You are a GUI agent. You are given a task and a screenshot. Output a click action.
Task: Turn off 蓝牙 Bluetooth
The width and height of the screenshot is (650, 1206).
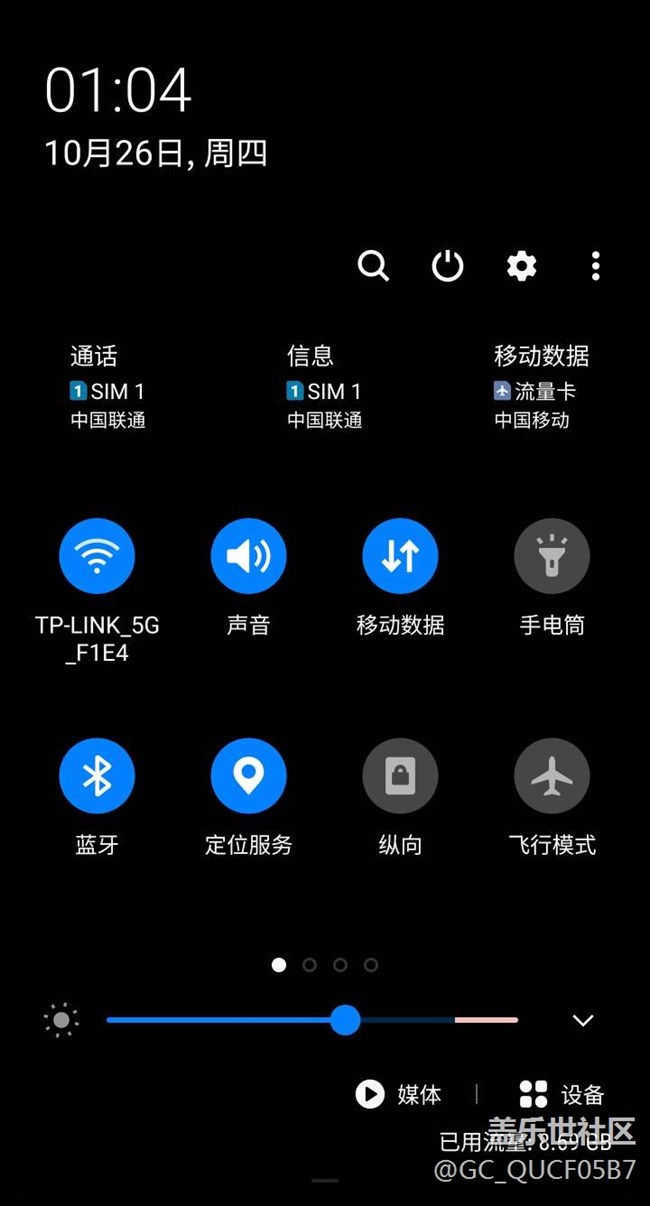point(97,776)
